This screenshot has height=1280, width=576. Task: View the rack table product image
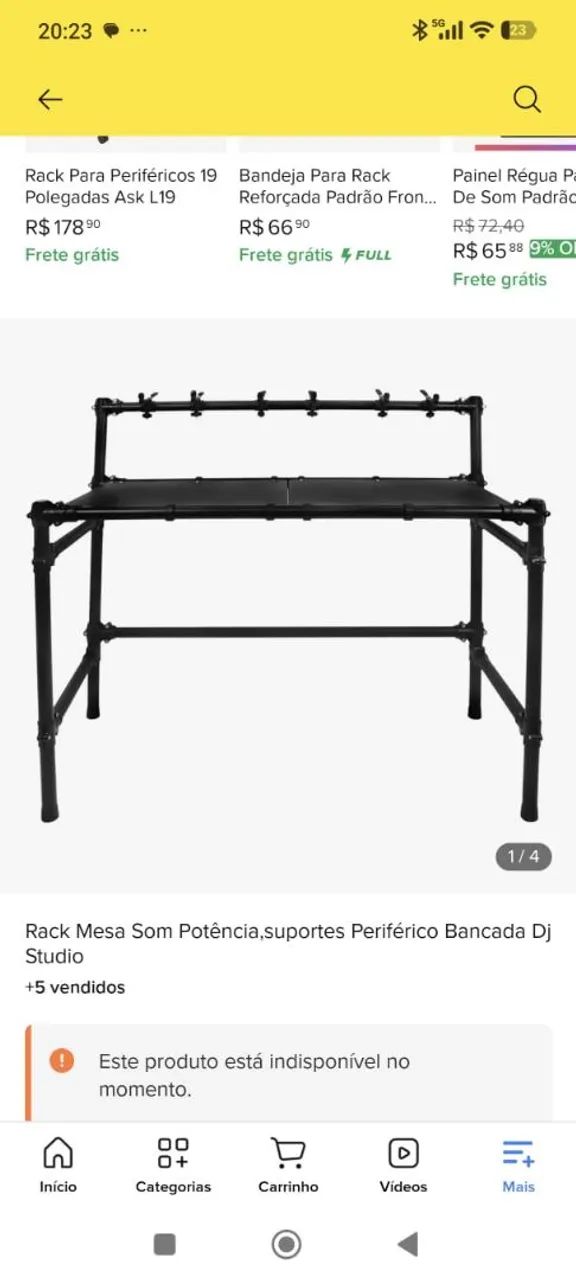click(288, 604)
